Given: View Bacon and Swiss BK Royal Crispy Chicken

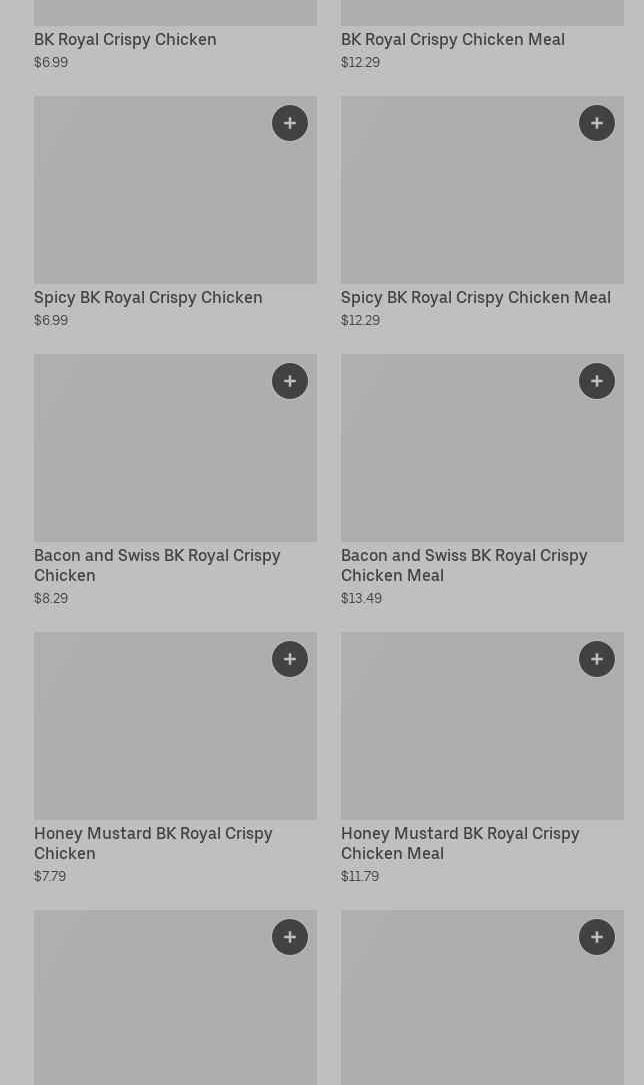Looking at the screenshot, I should 157,565.
